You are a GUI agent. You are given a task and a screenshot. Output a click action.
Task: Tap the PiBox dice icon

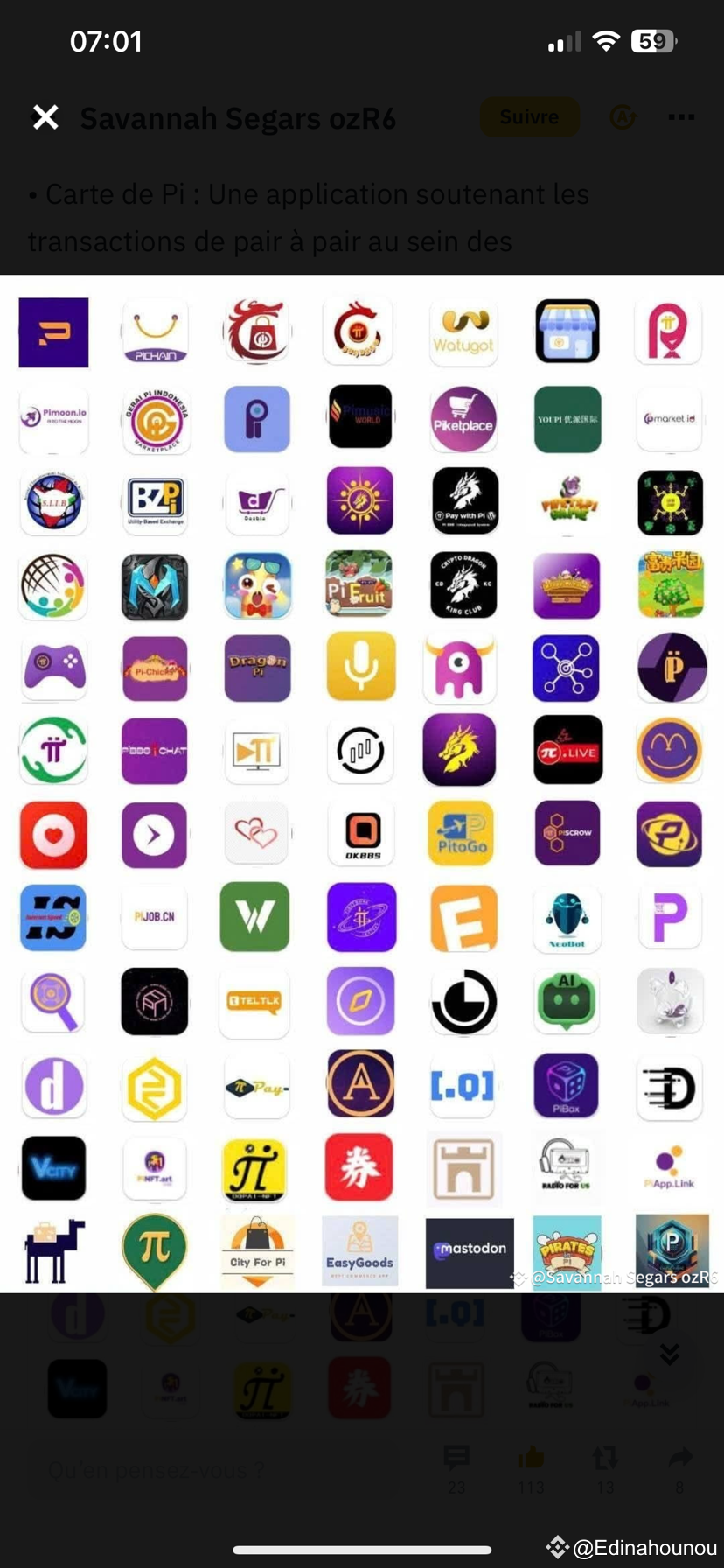pos(567,1084)
